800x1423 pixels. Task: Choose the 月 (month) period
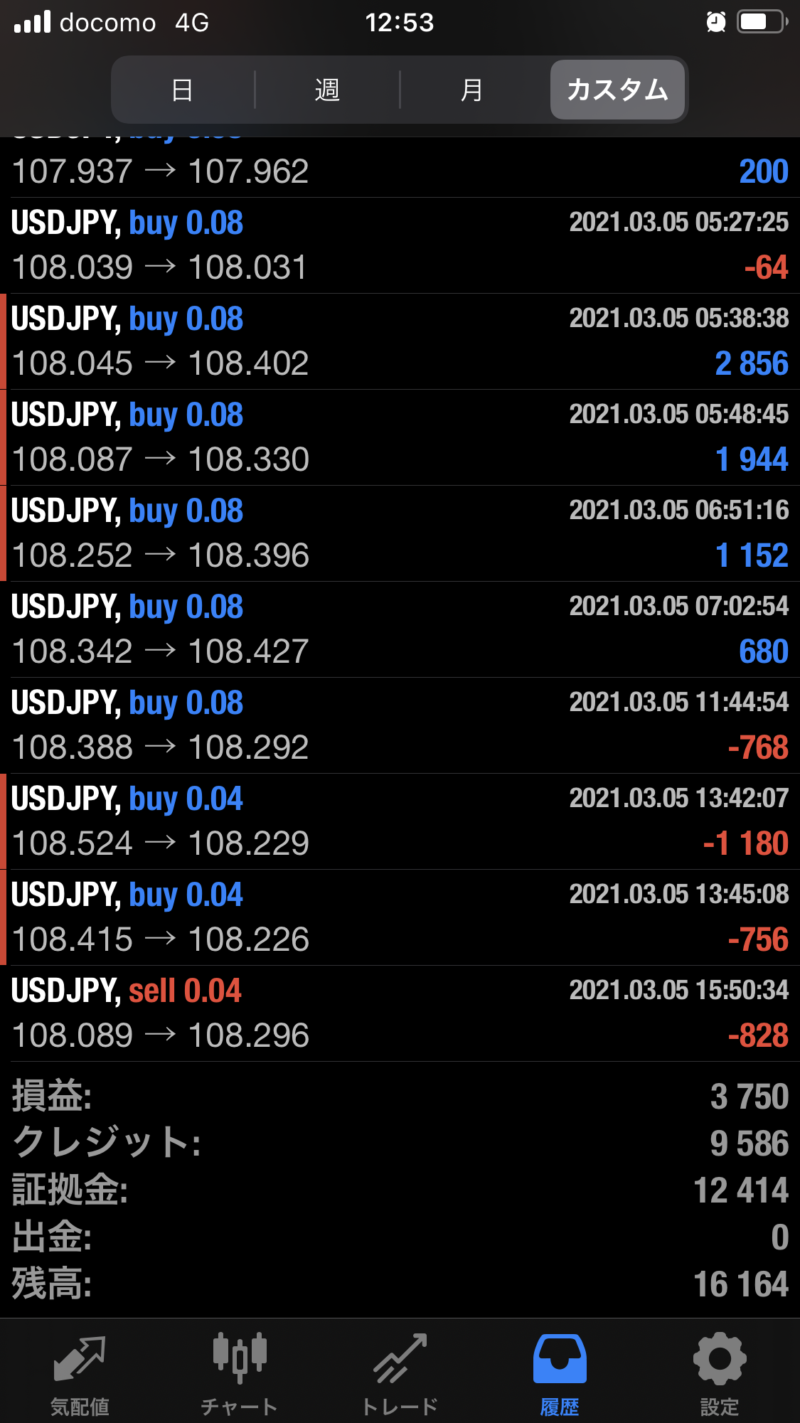click(472, 90)
